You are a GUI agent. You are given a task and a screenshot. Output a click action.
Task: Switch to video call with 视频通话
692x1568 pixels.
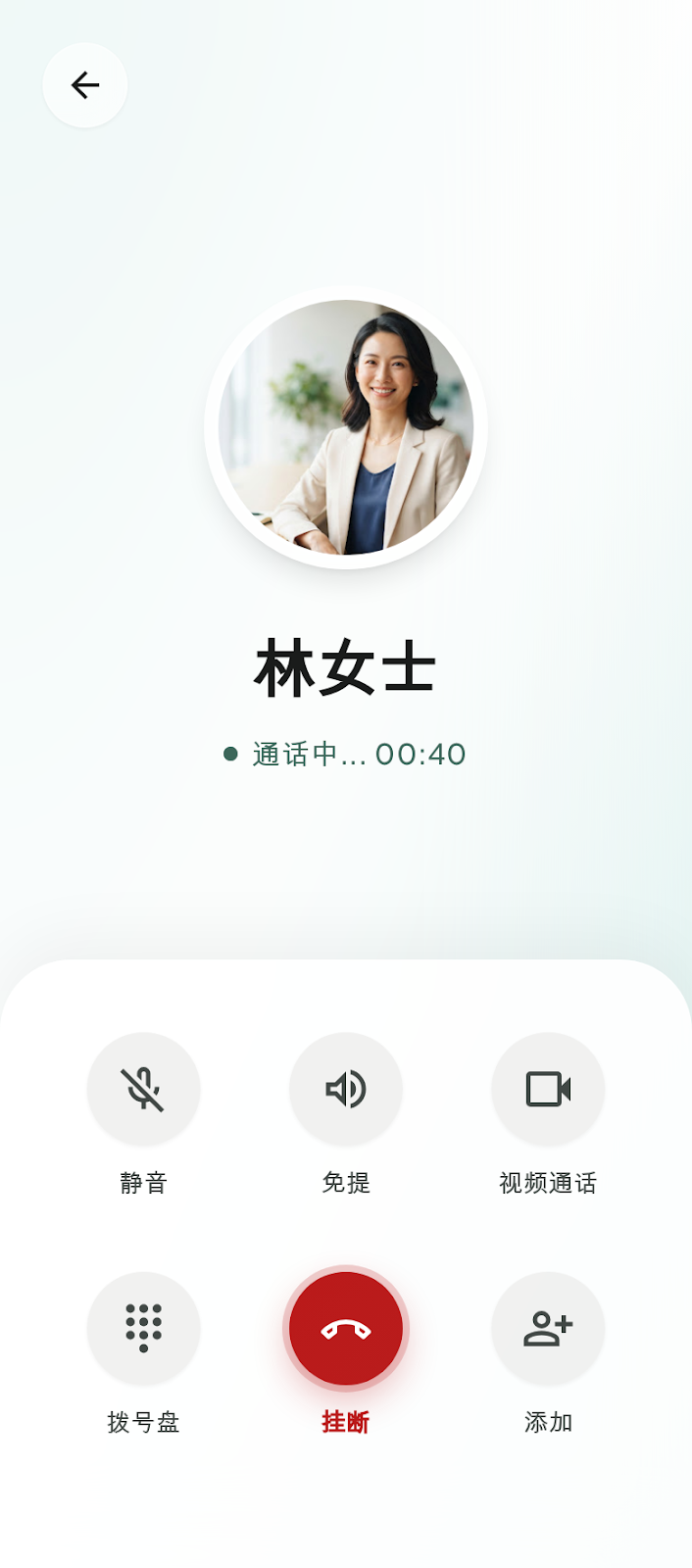(548, 1089)
